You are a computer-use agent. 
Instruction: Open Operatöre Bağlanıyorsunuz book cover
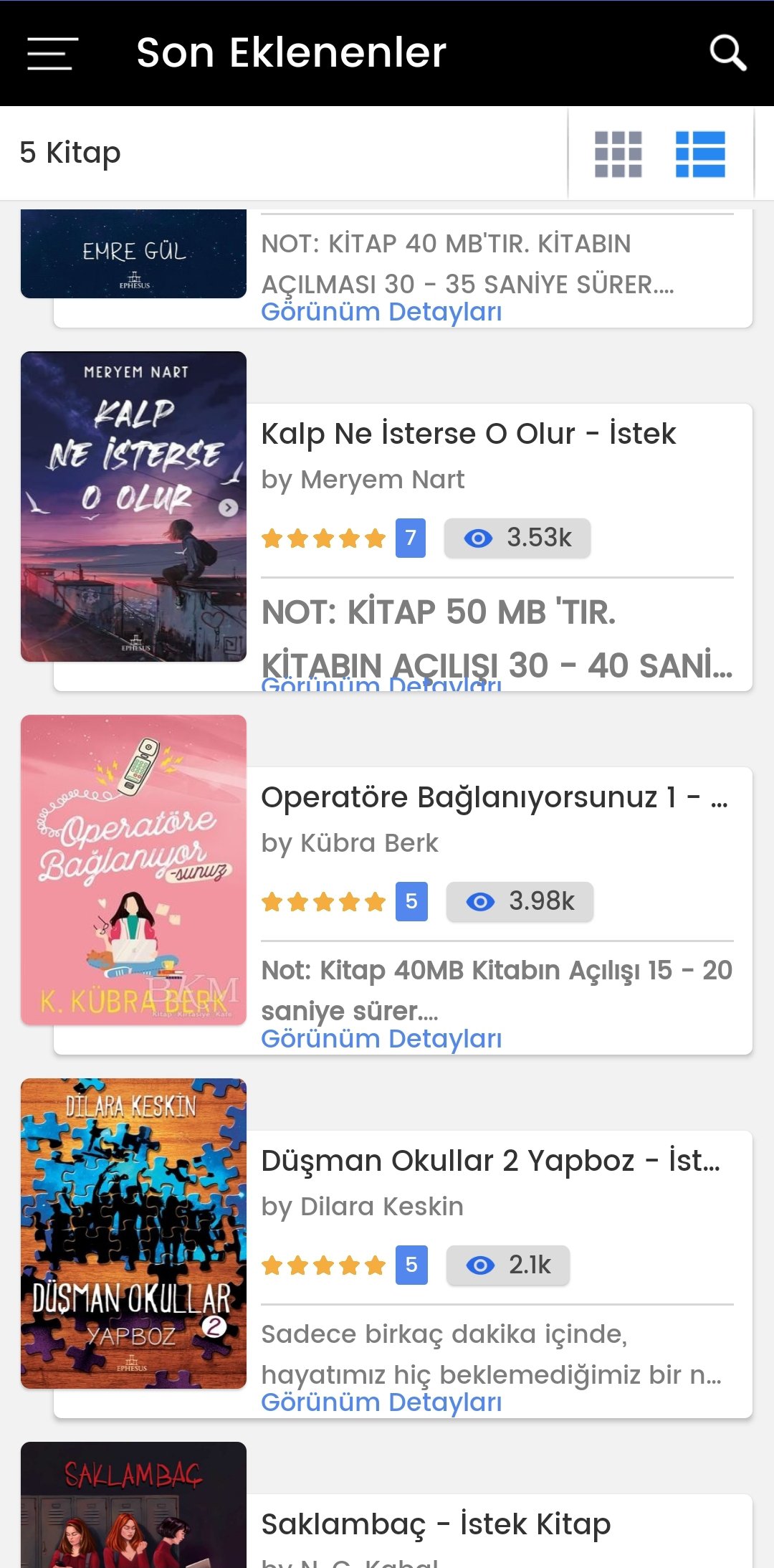tap(134, 870)
